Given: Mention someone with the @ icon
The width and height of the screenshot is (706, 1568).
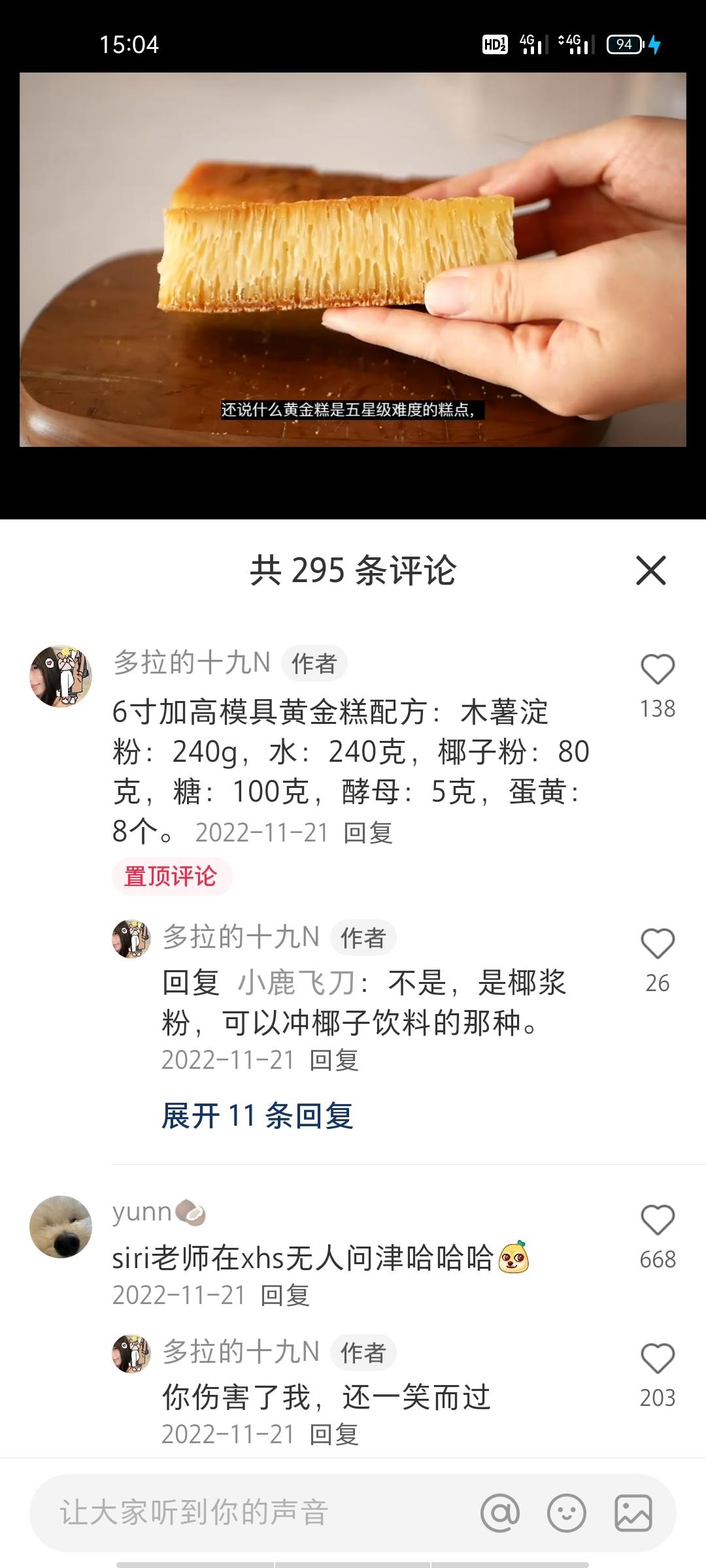Looking at the screenshot, I should click(x=500, y=1512).
